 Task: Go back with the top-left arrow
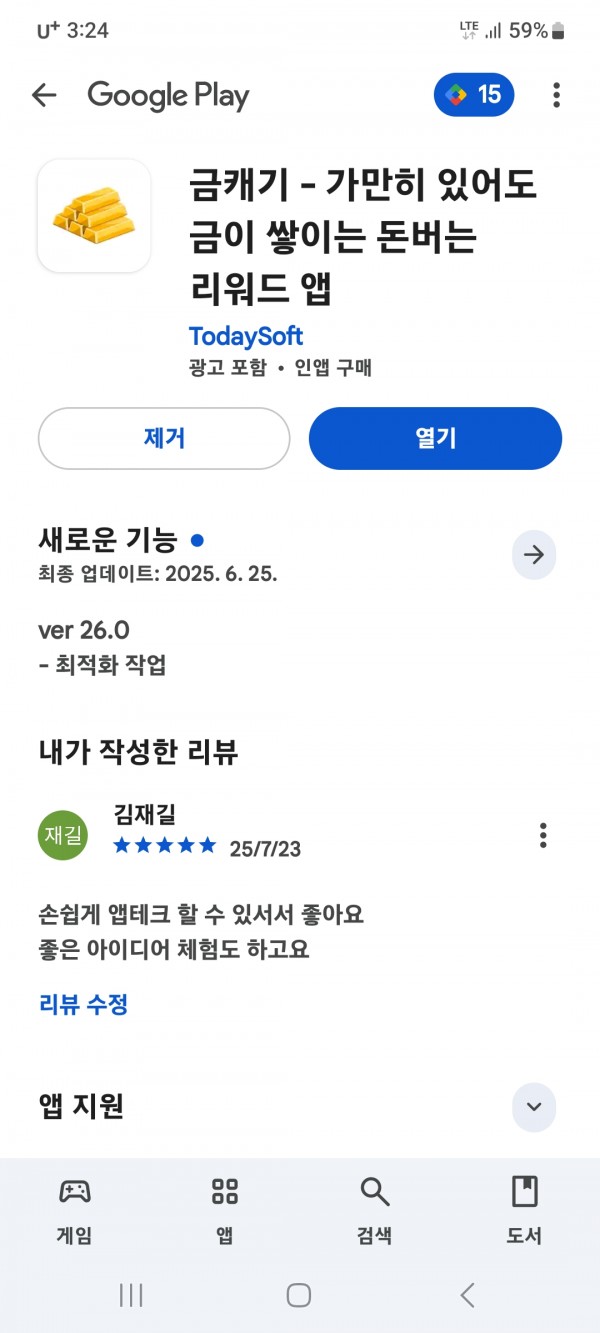(44, 95)
